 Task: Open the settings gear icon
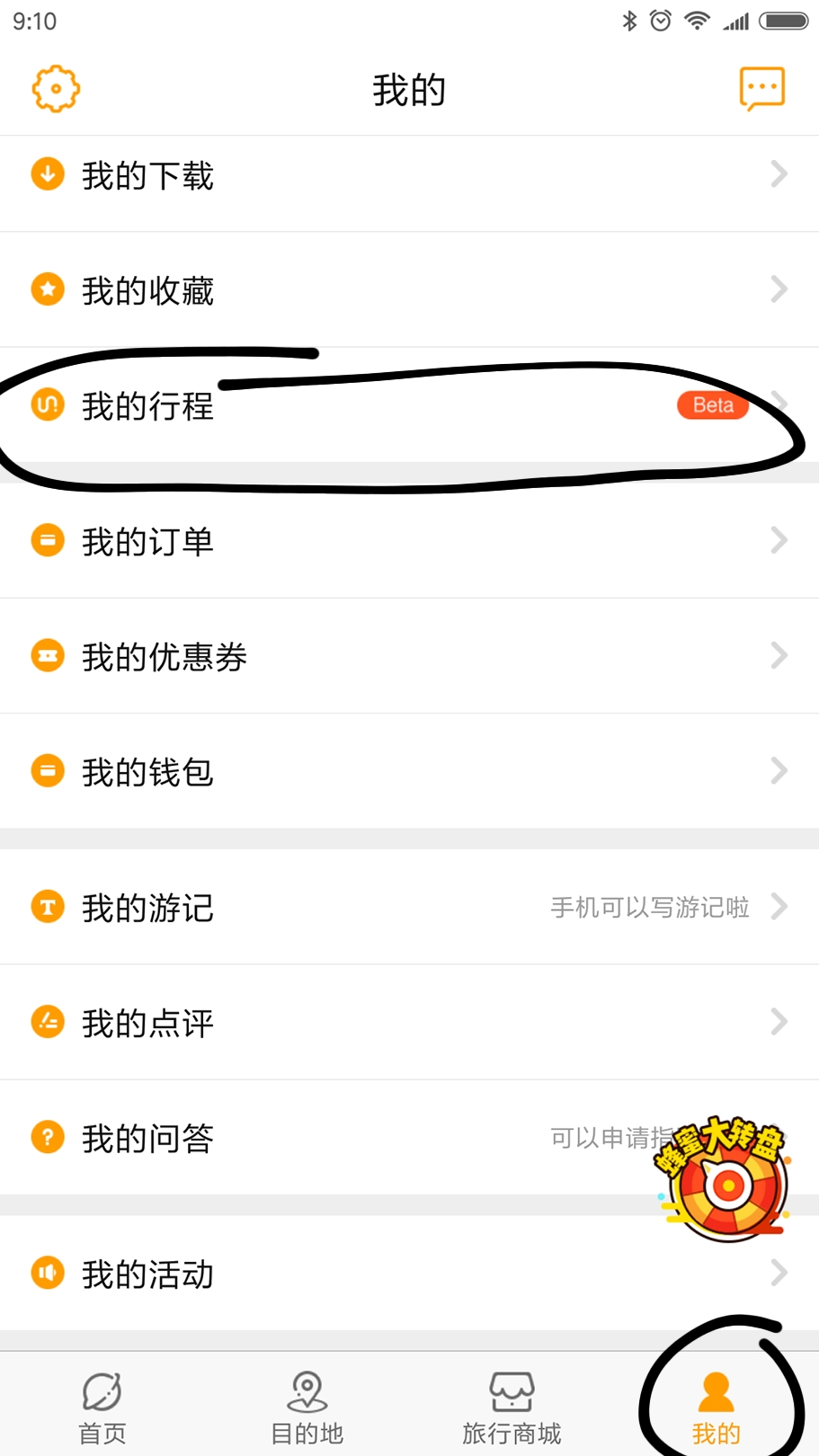(56, 89)
